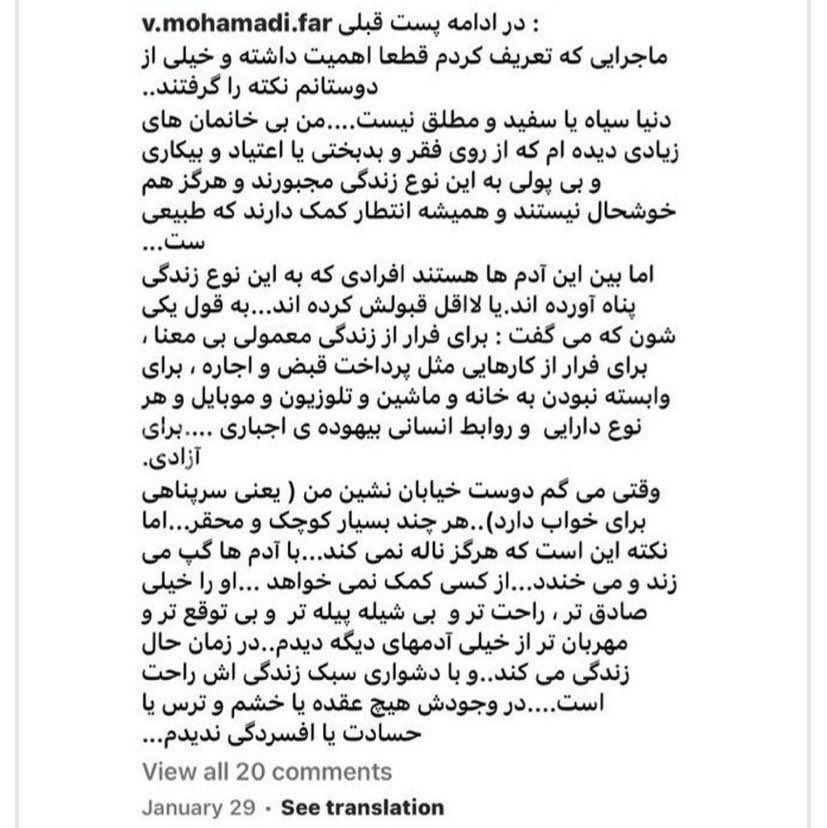Image resolution: width=827 pixels, height=828 pixels.
Task: See translation of the caption
Action: click(x=362, y=807)
